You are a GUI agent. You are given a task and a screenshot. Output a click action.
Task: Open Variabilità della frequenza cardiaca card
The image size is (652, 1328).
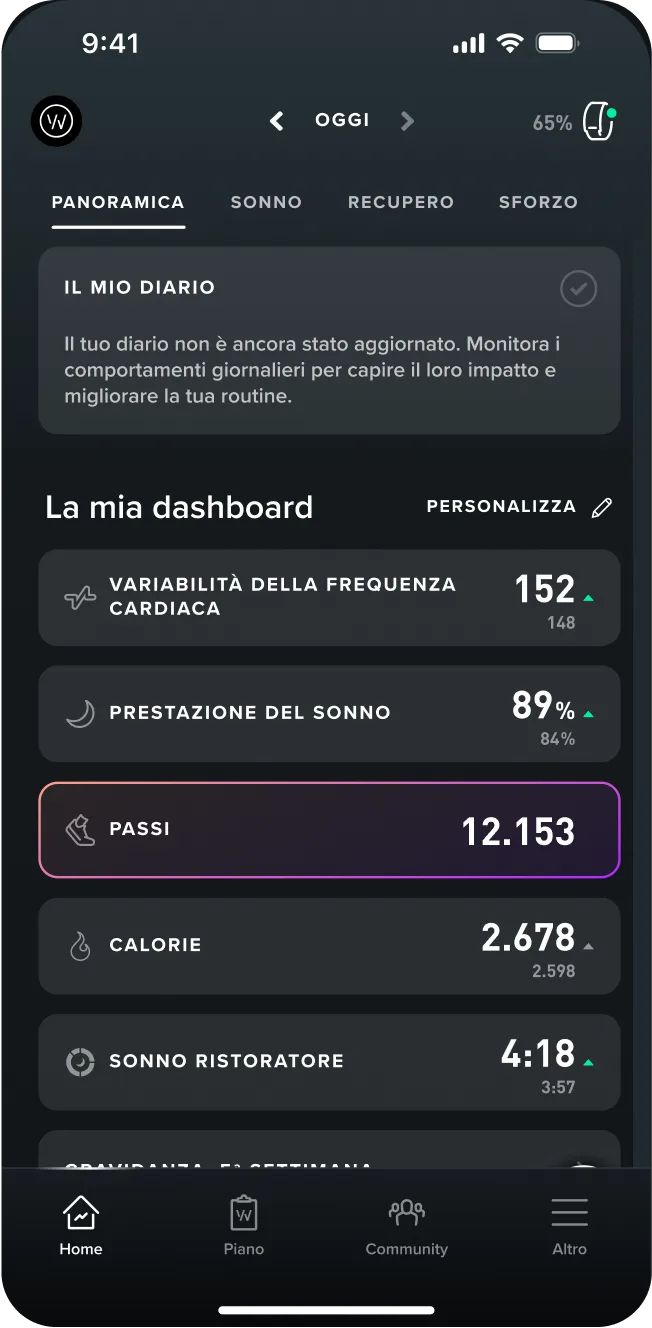(329, 597)
